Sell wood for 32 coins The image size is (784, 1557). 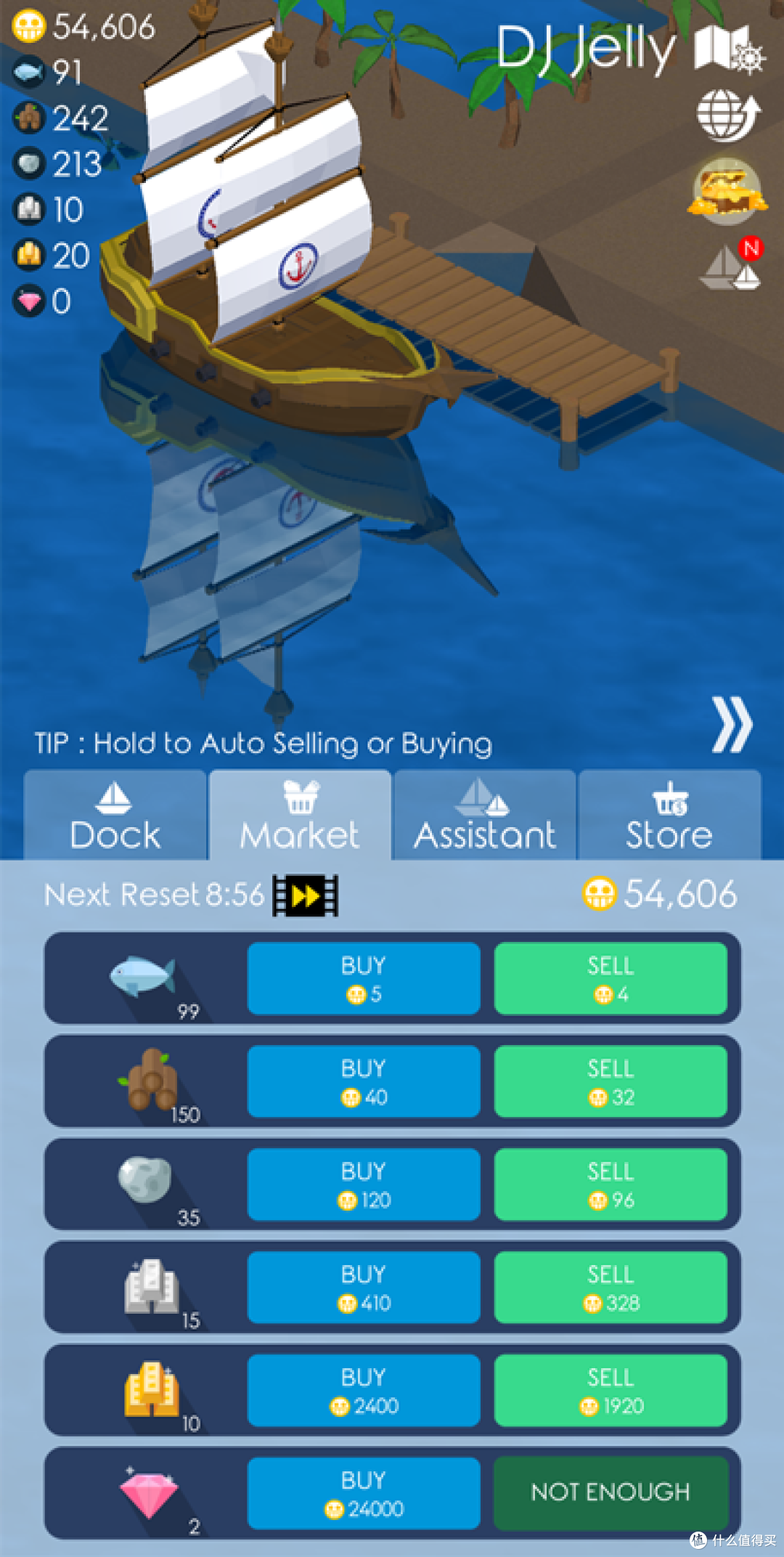[x=611, y=1081]
